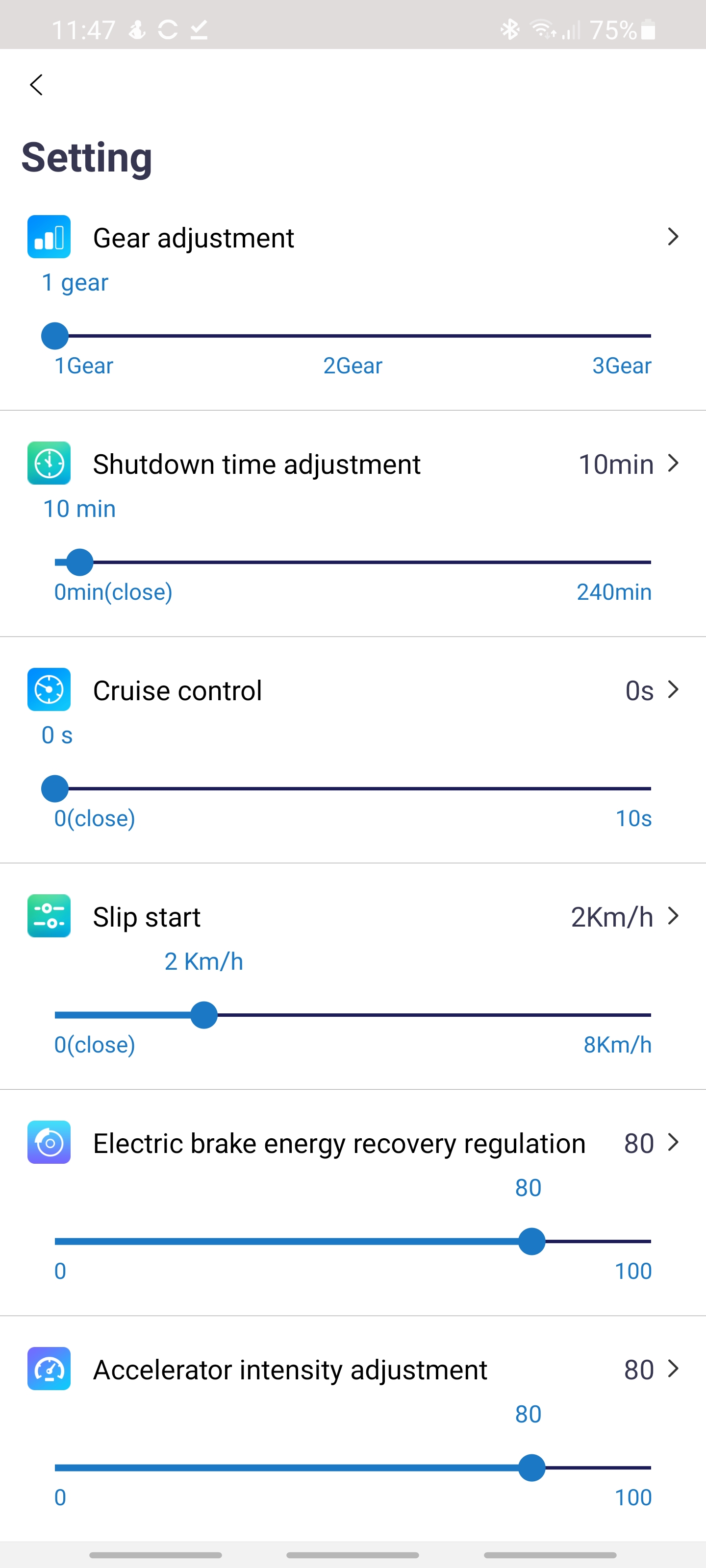
Task: Tap the slip start slider track
Action: coord(353,1015)
